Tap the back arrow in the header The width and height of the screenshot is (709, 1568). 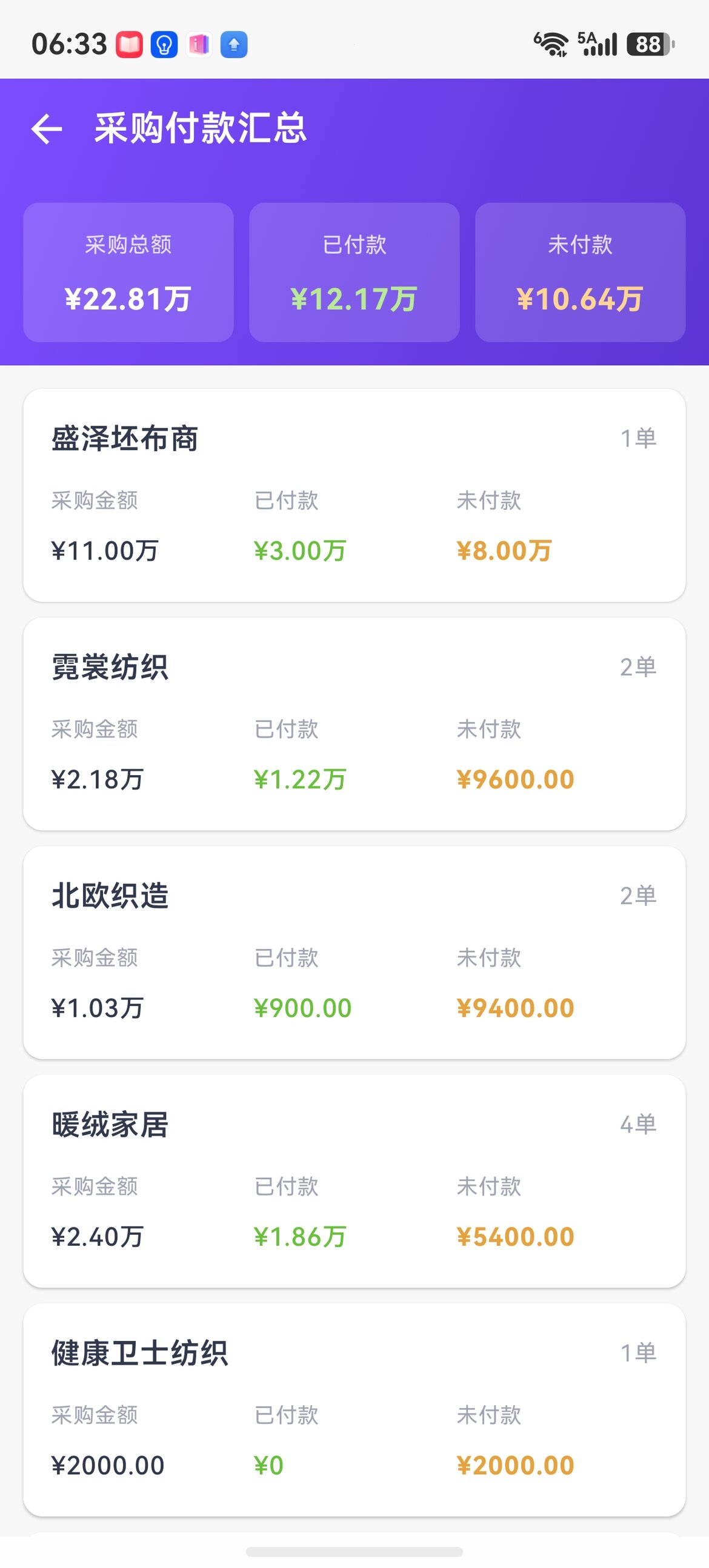pos(47,128)
